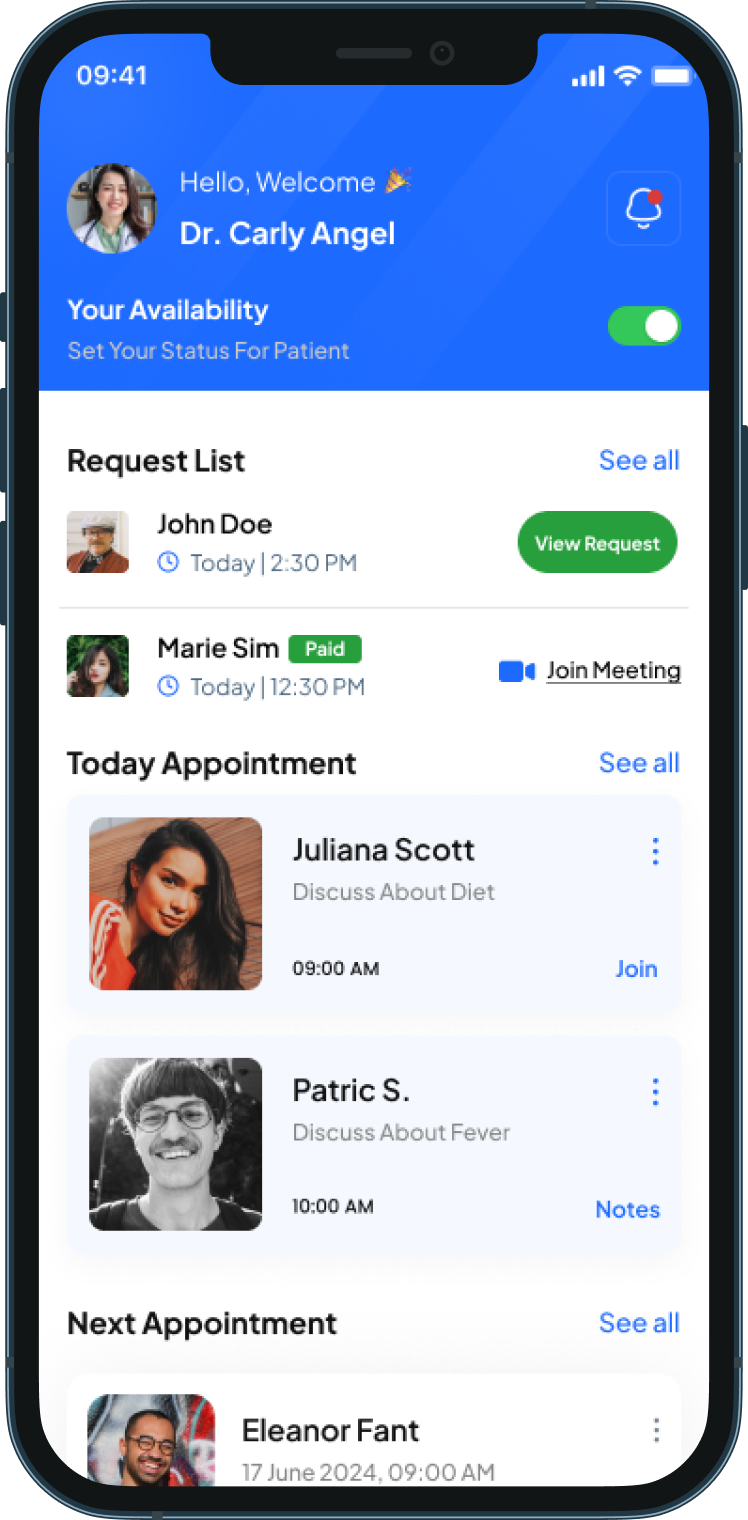The image size is (748, 1520).
Task: View John Doe's request
Action: pyautogui.click(x=597, y=543)
